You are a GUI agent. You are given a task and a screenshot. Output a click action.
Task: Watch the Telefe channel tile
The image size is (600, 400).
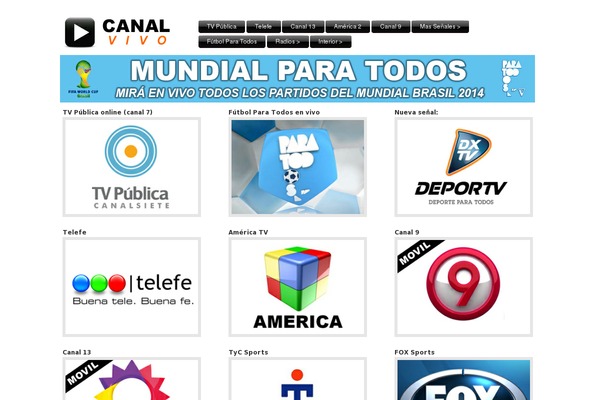coord(131,287)
